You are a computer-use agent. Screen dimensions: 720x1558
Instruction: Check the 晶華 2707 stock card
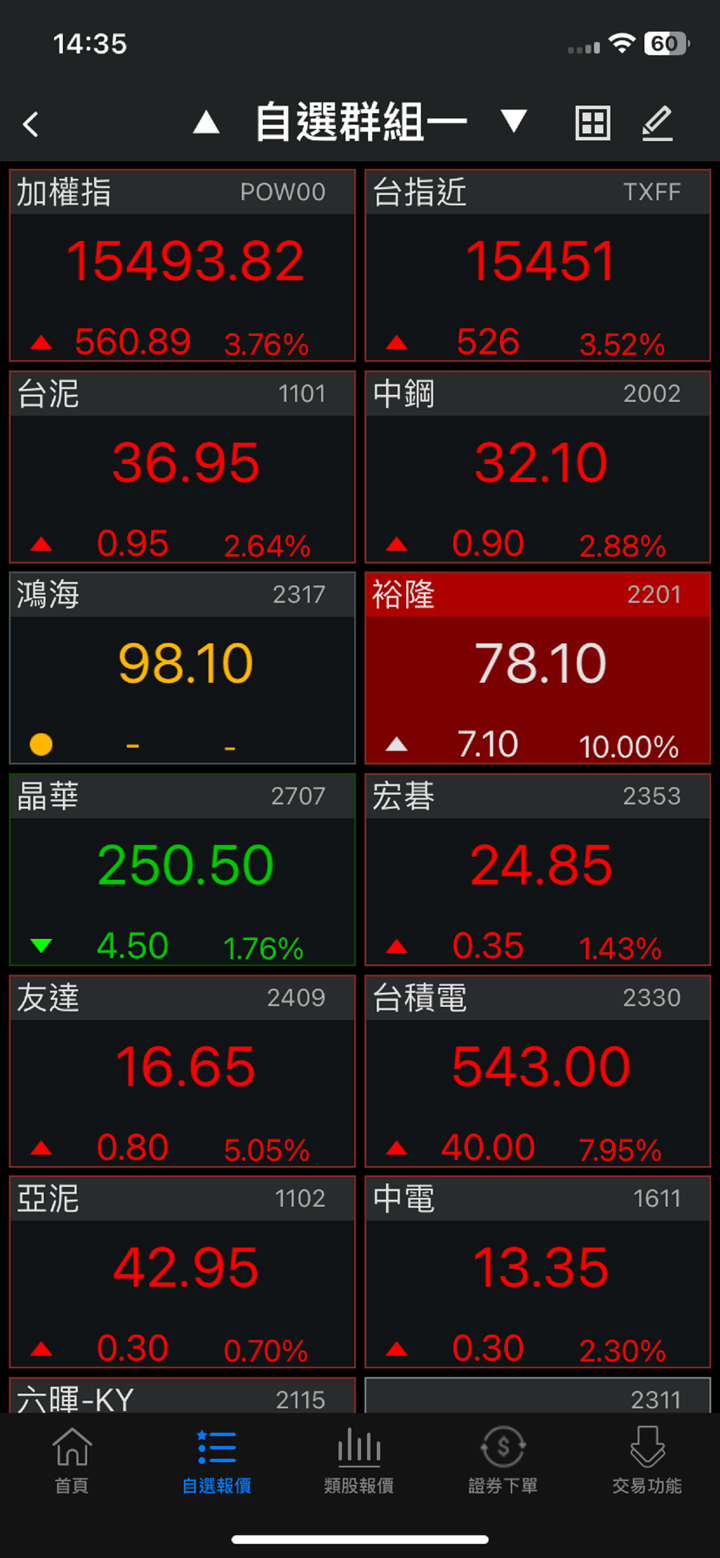(183, 870)
